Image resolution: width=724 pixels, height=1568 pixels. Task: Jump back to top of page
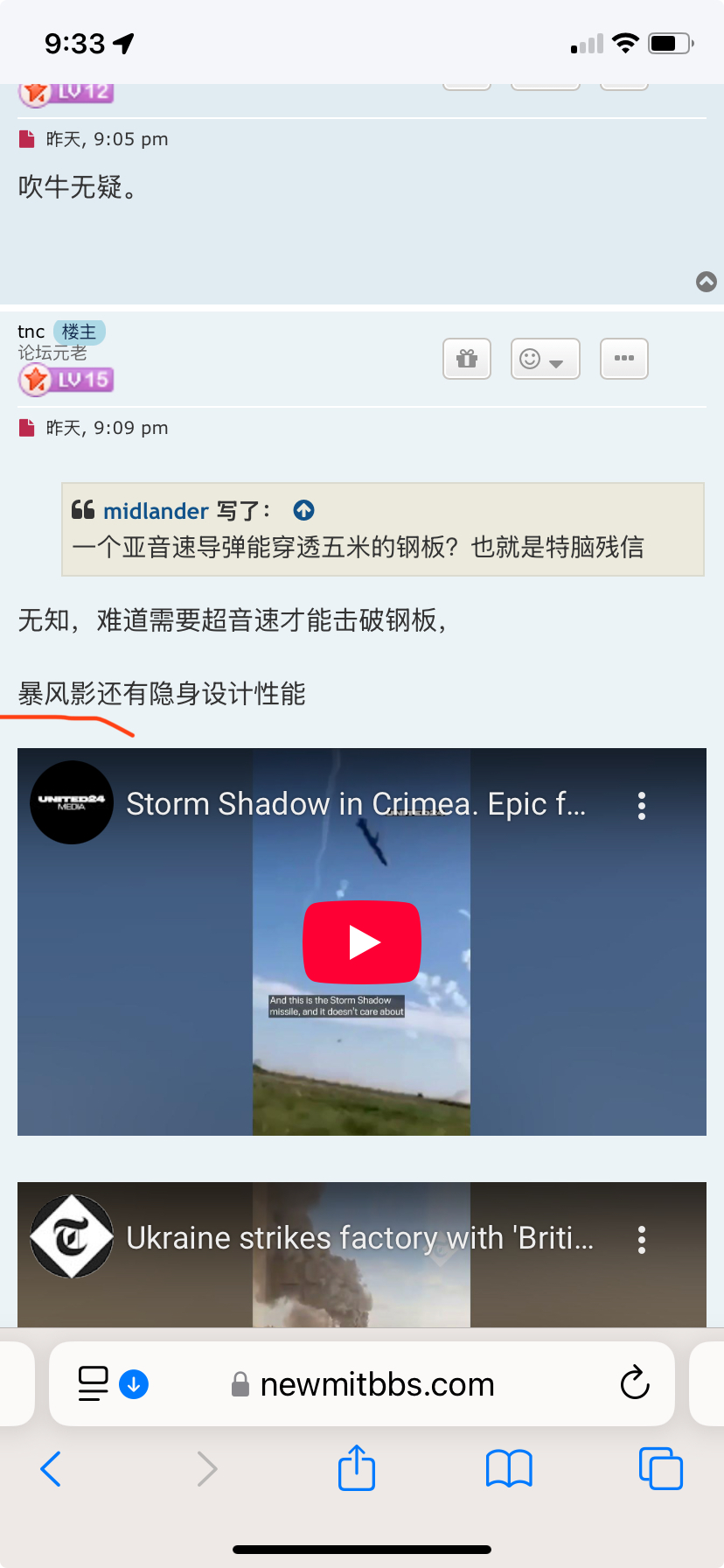tap(707, 281)
